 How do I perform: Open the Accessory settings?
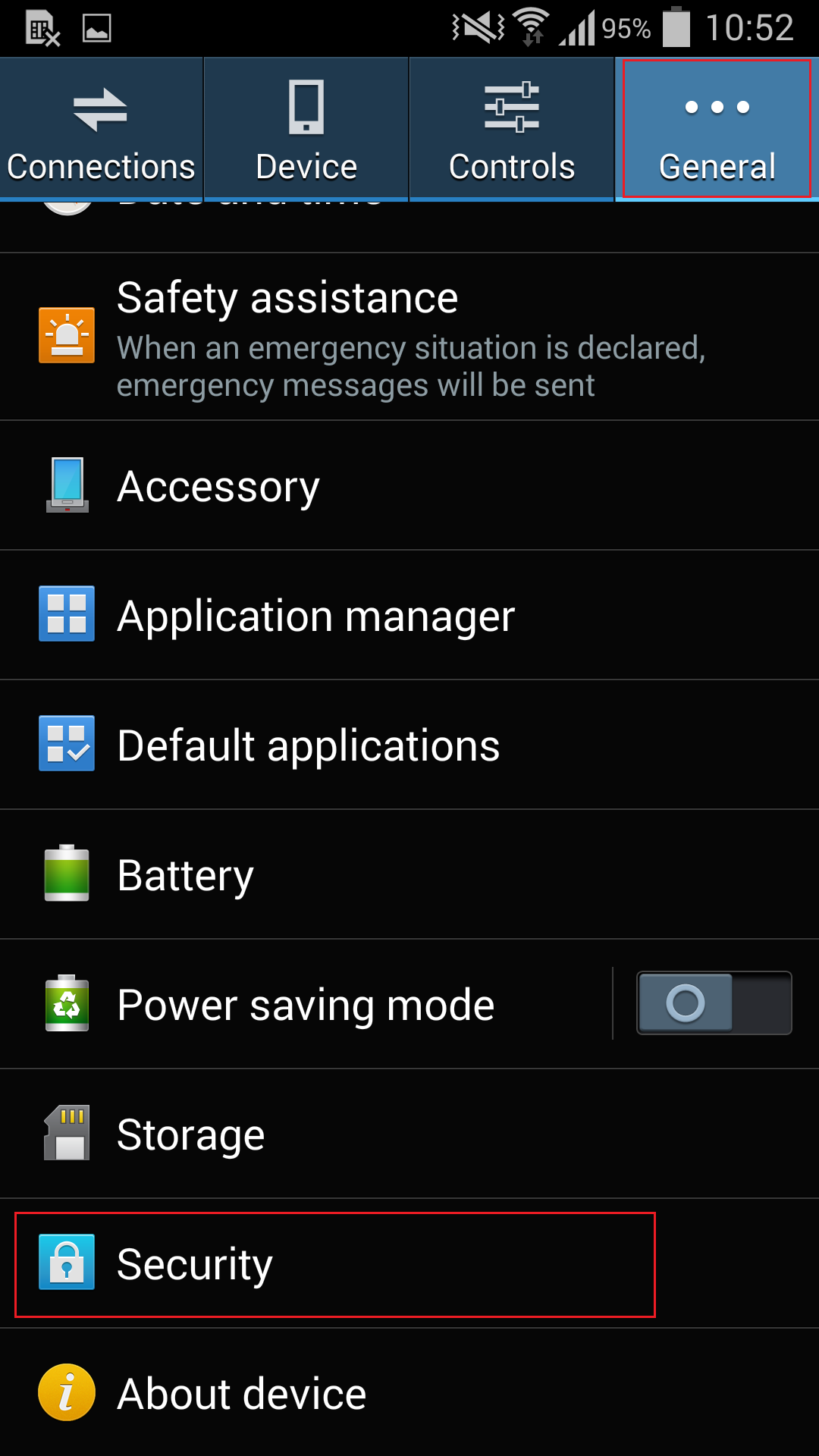[409, 485]
